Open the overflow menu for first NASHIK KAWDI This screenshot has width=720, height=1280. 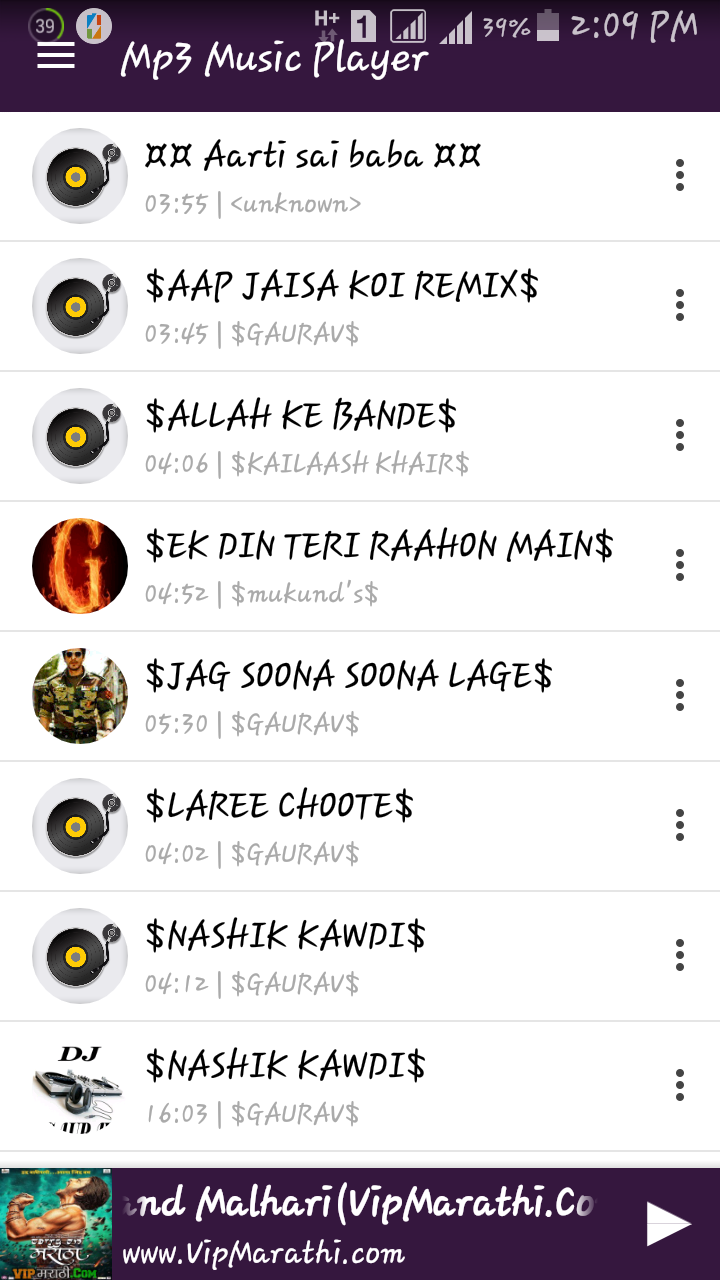click(679, 955)
